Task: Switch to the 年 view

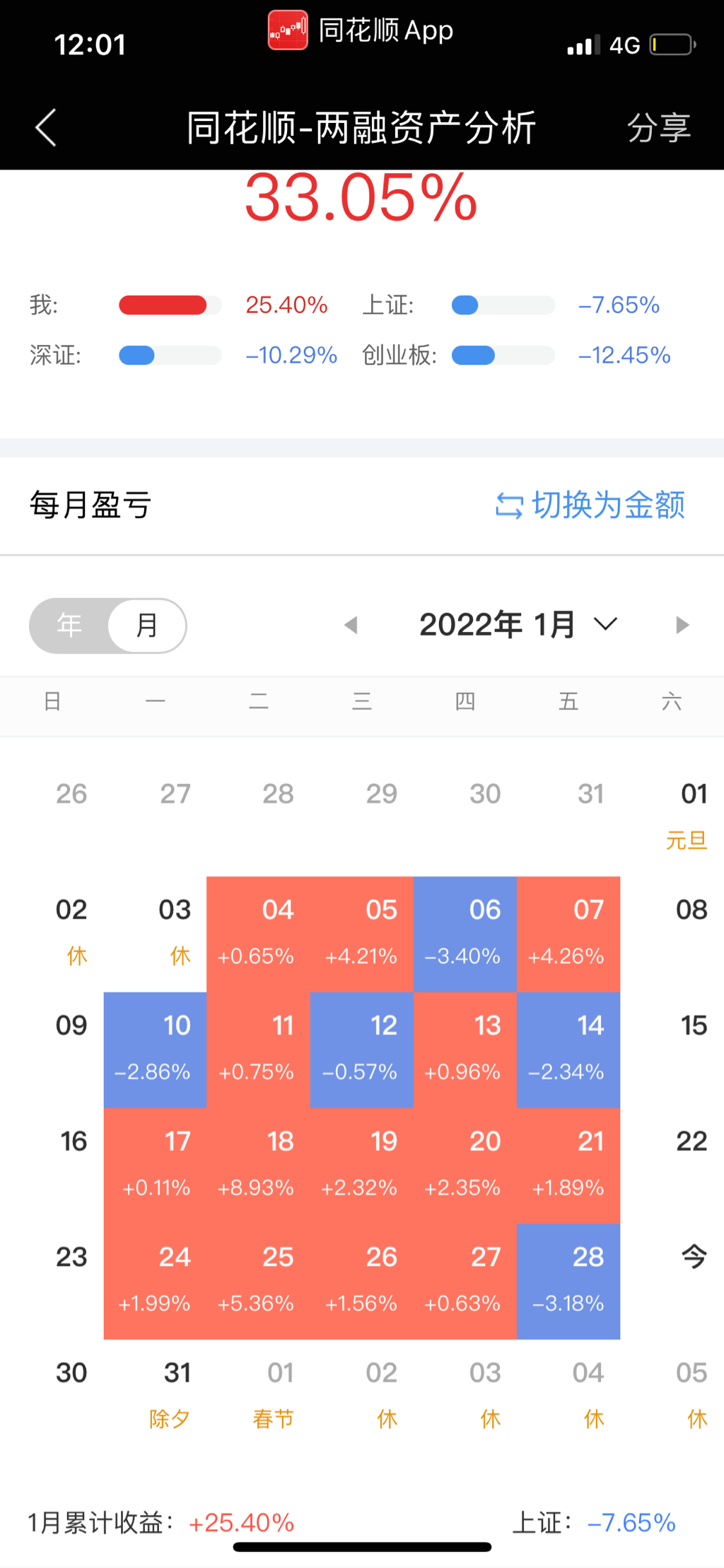Action: click(x=70, y=626)
